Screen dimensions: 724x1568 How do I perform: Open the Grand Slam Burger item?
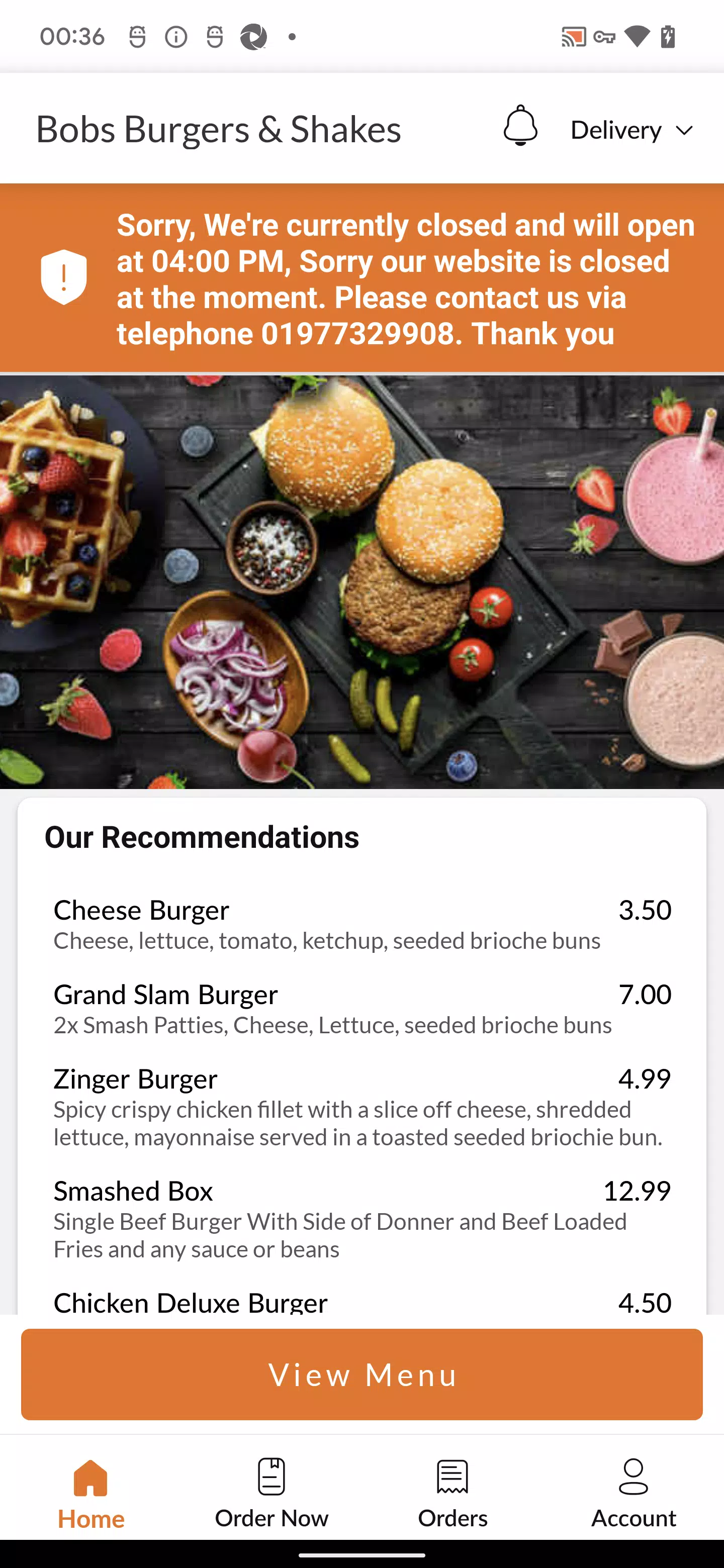click(x=361, y=1009)
